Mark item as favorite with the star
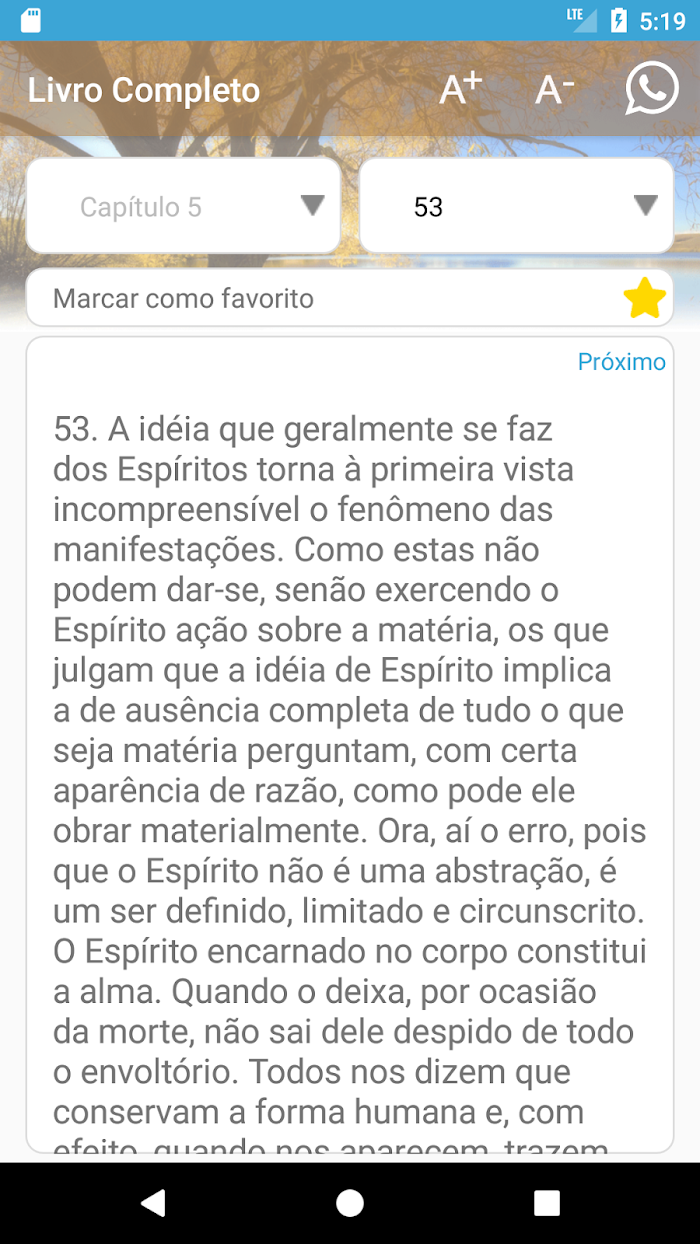The image size is (700, 1244). pyautogui.click(x=645, y=299)
